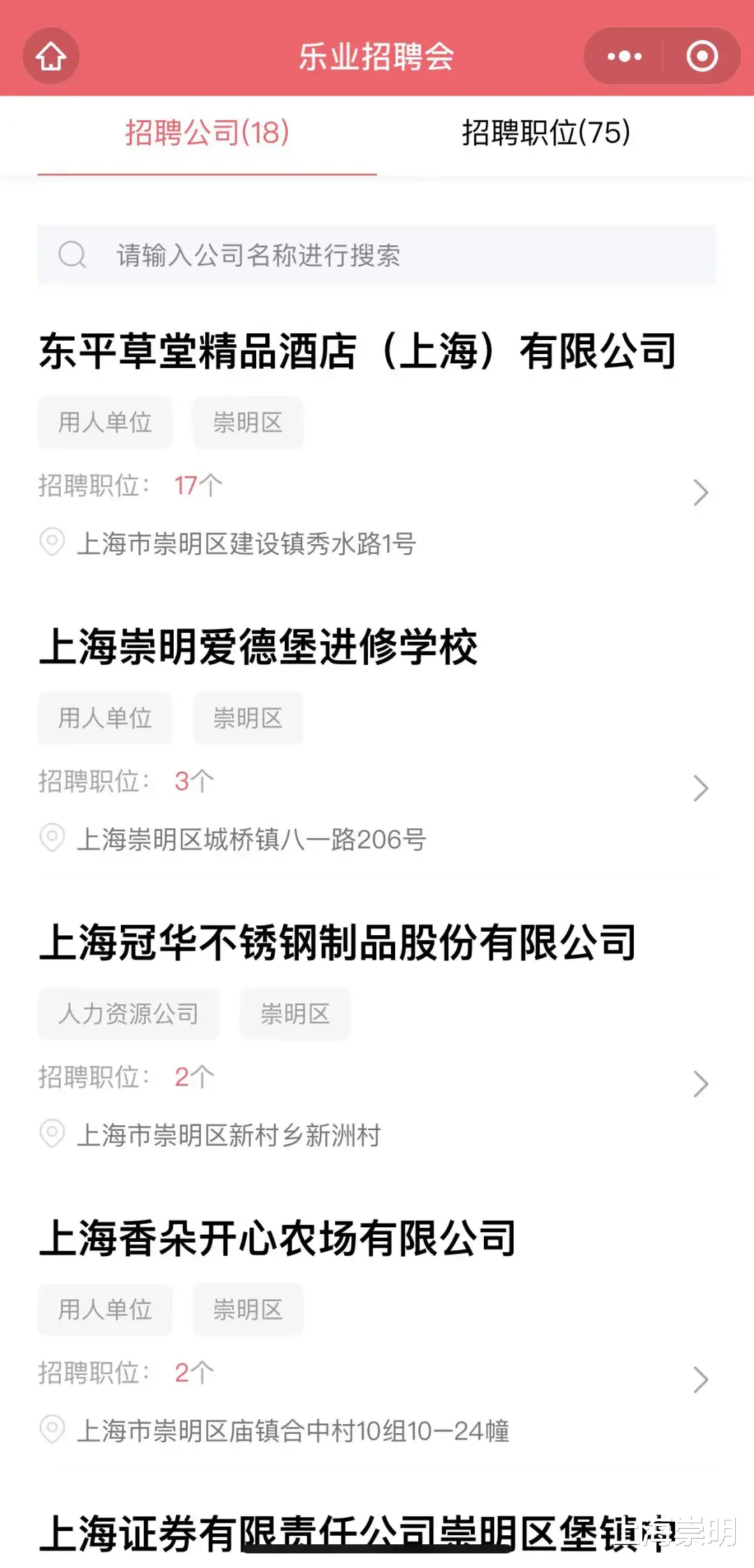Click the home icon in the top bar
The width and height of the screenshot is (754, 1568).
pyautogui.click(x=51, y=57)
